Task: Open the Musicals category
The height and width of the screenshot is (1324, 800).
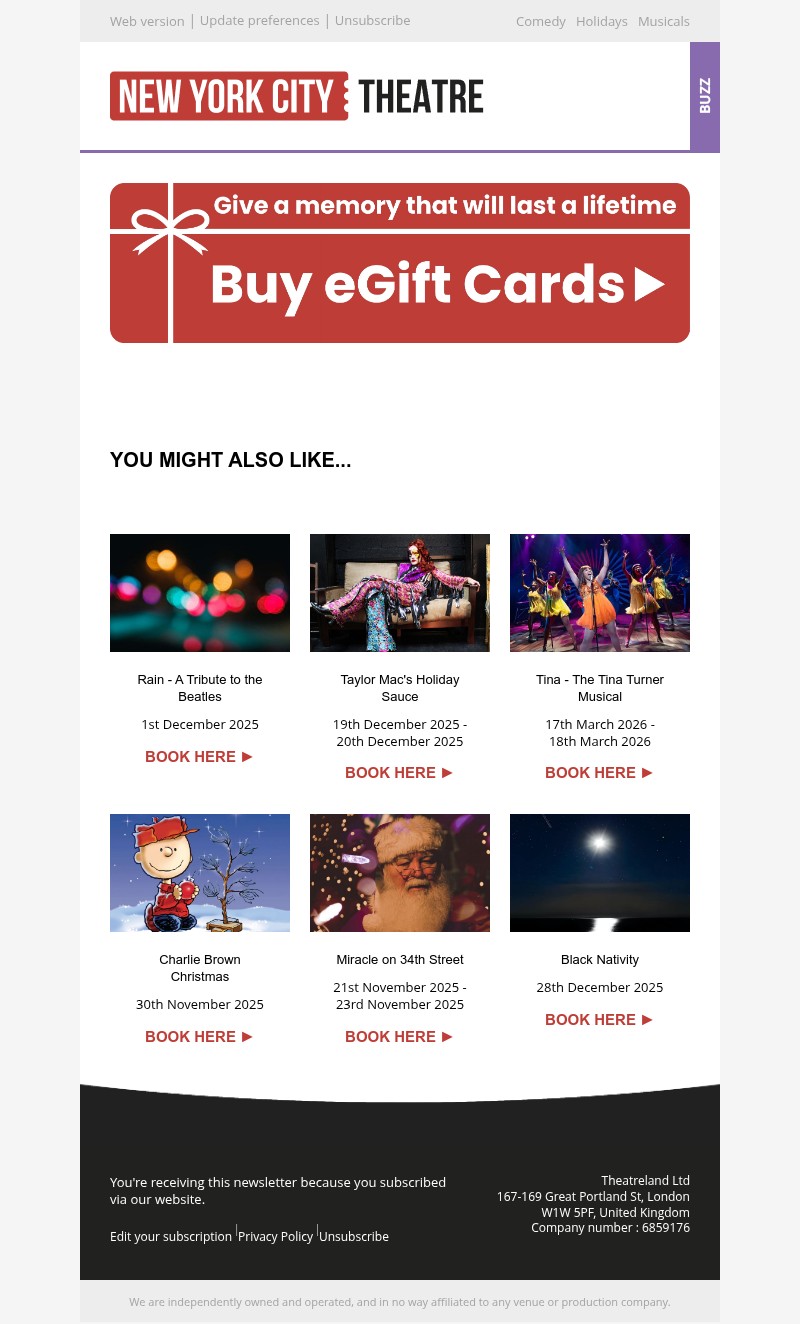Action: pos(663,21)
